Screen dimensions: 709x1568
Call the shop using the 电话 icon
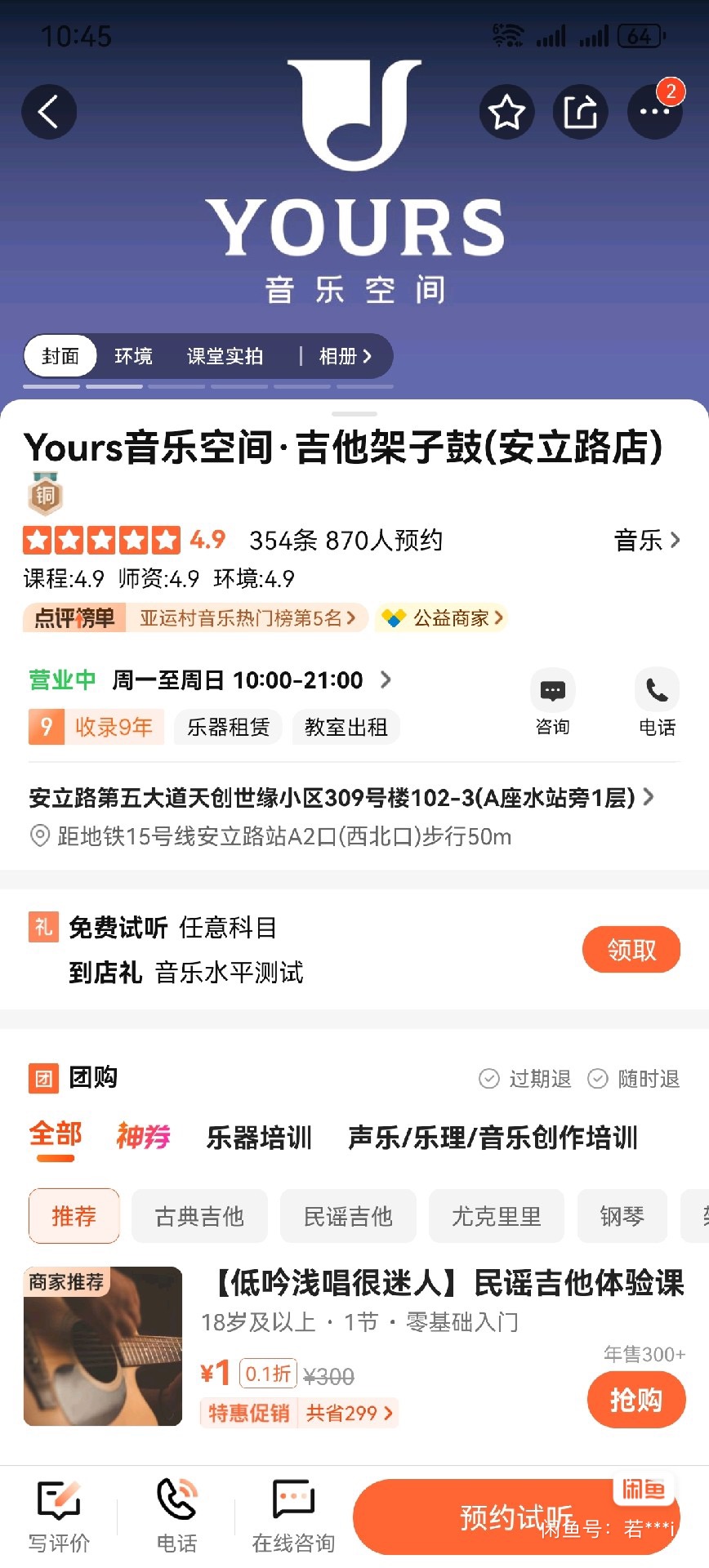point(657,701)
